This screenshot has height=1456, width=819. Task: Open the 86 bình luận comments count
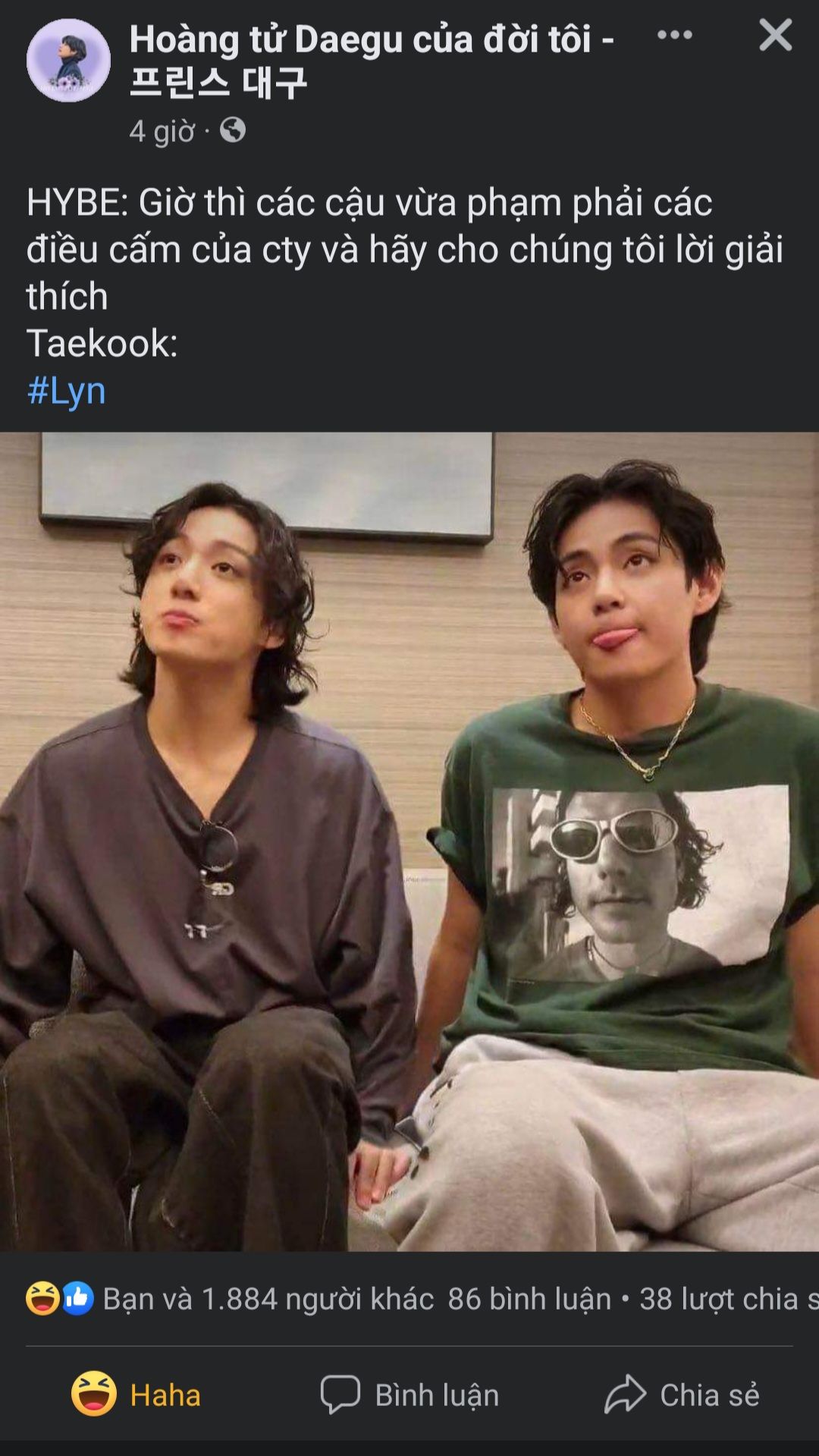click(529, 1298)
